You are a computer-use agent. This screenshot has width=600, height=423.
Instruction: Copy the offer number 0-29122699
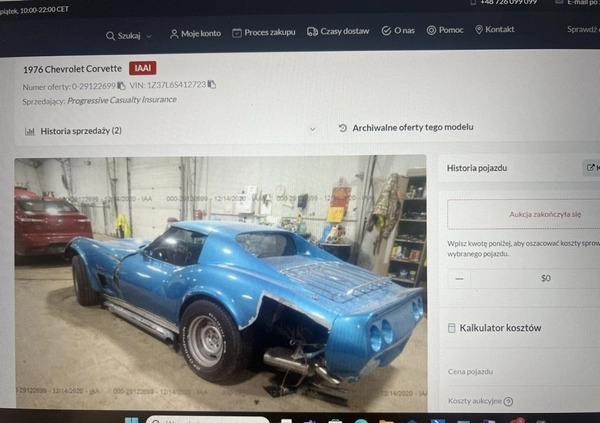tap(121, 86)
